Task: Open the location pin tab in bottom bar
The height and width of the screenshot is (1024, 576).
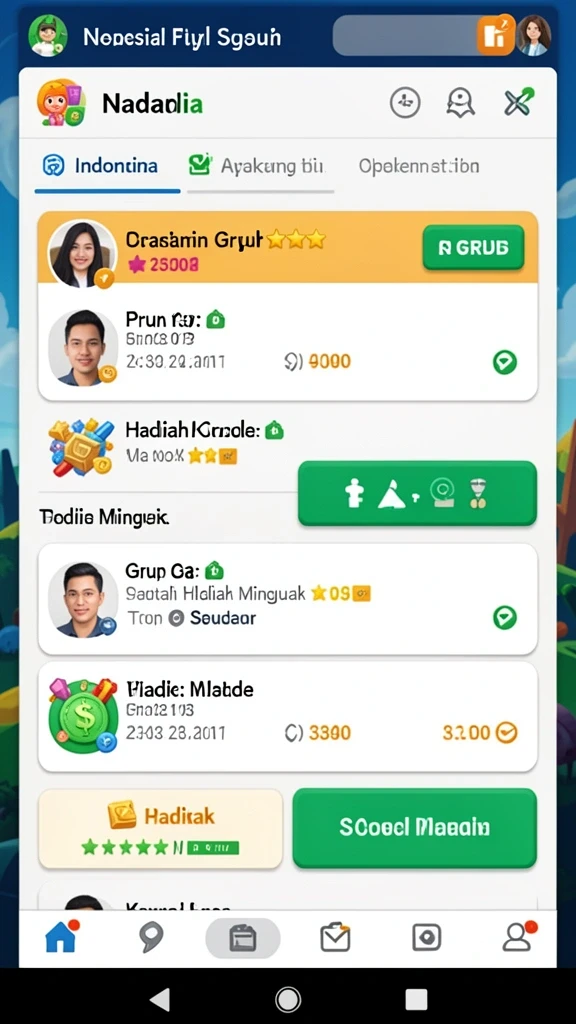Action: coord(152,939)
